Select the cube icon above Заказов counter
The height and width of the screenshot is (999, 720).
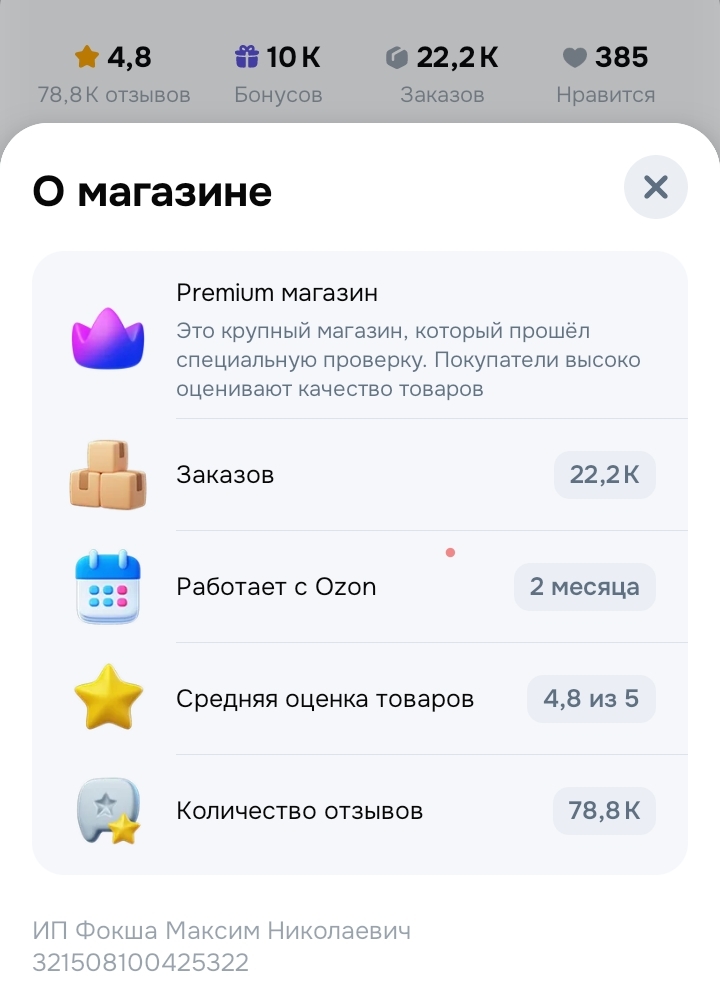pyautogui.click(x=398, y=57)
